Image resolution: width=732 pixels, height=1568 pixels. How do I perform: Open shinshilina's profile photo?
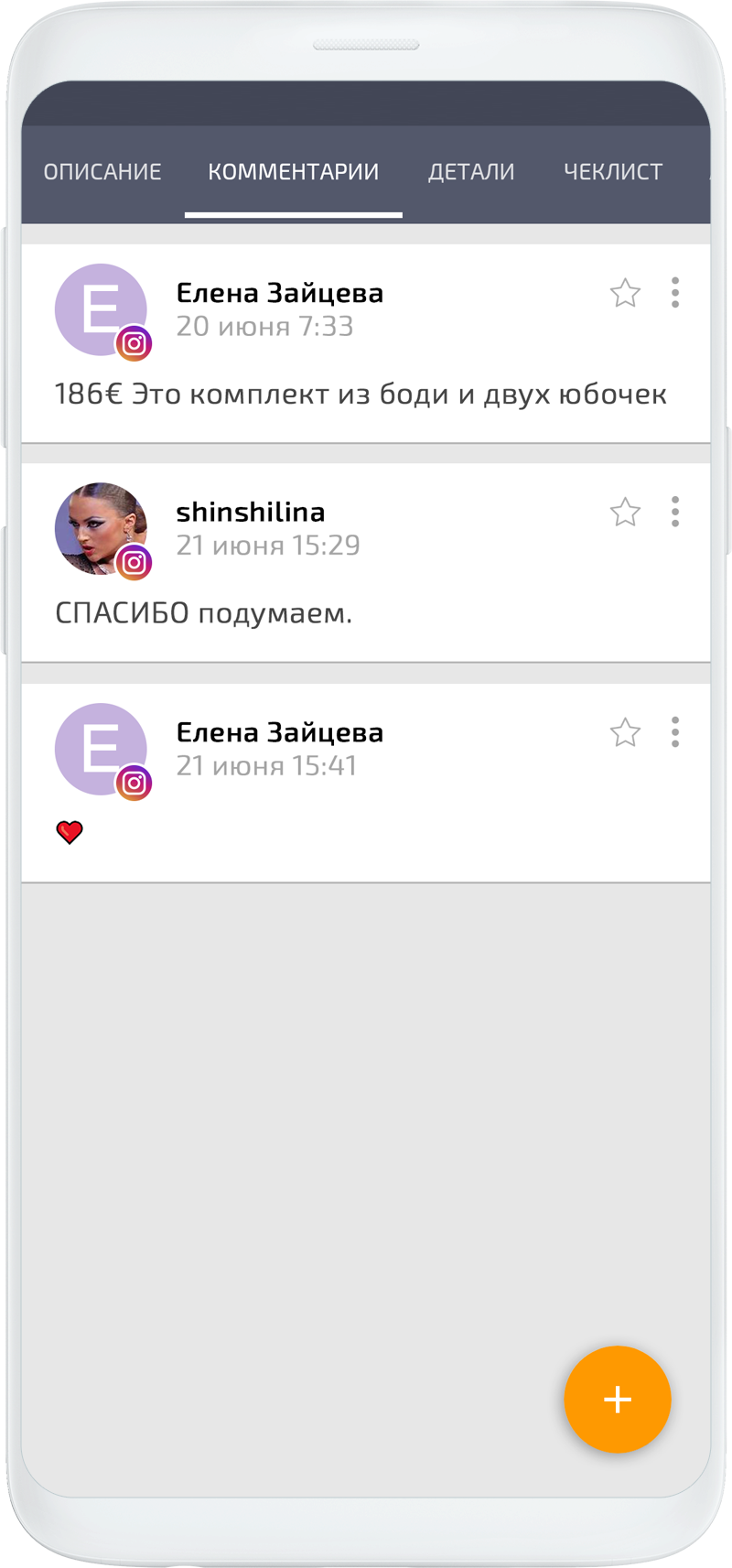[101, 528]
